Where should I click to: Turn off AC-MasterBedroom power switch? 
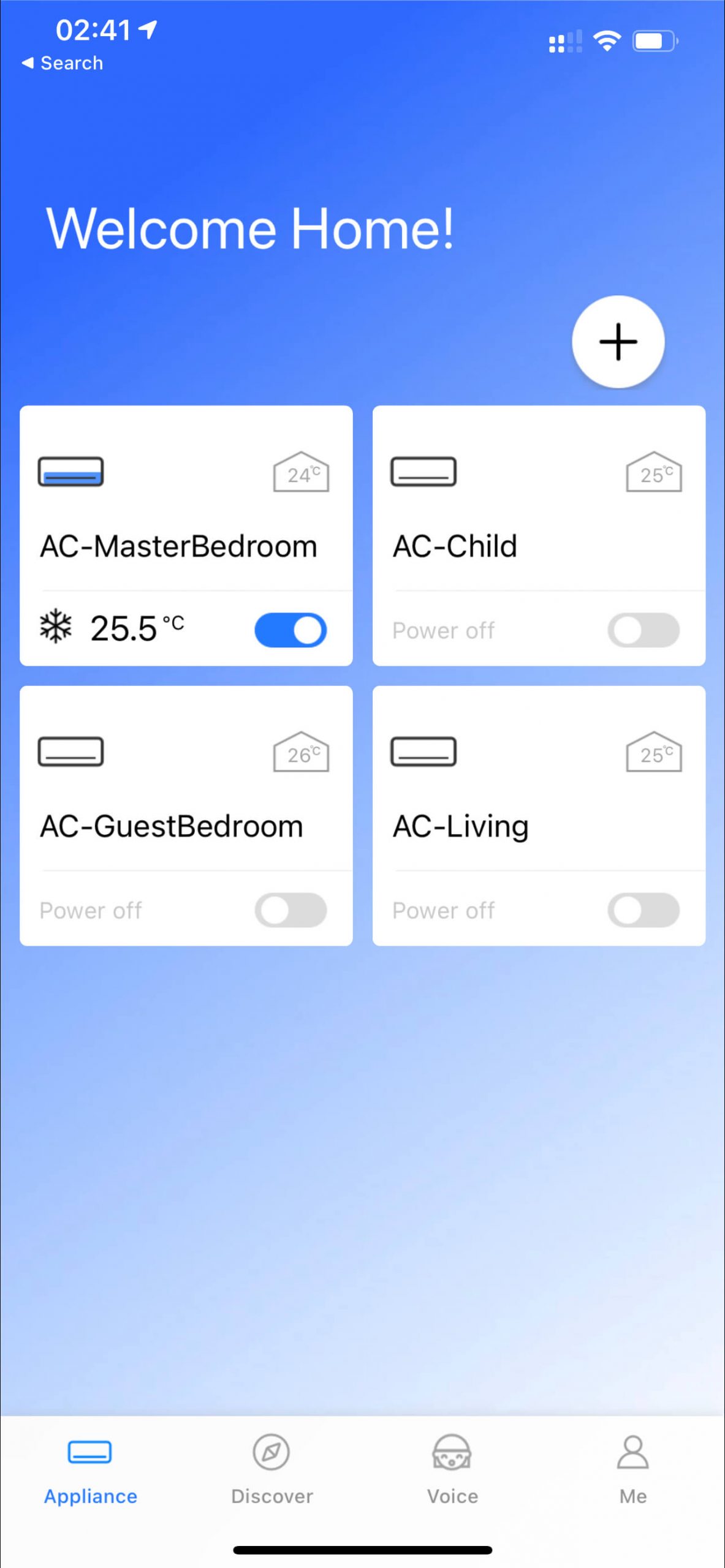point(290,630)
